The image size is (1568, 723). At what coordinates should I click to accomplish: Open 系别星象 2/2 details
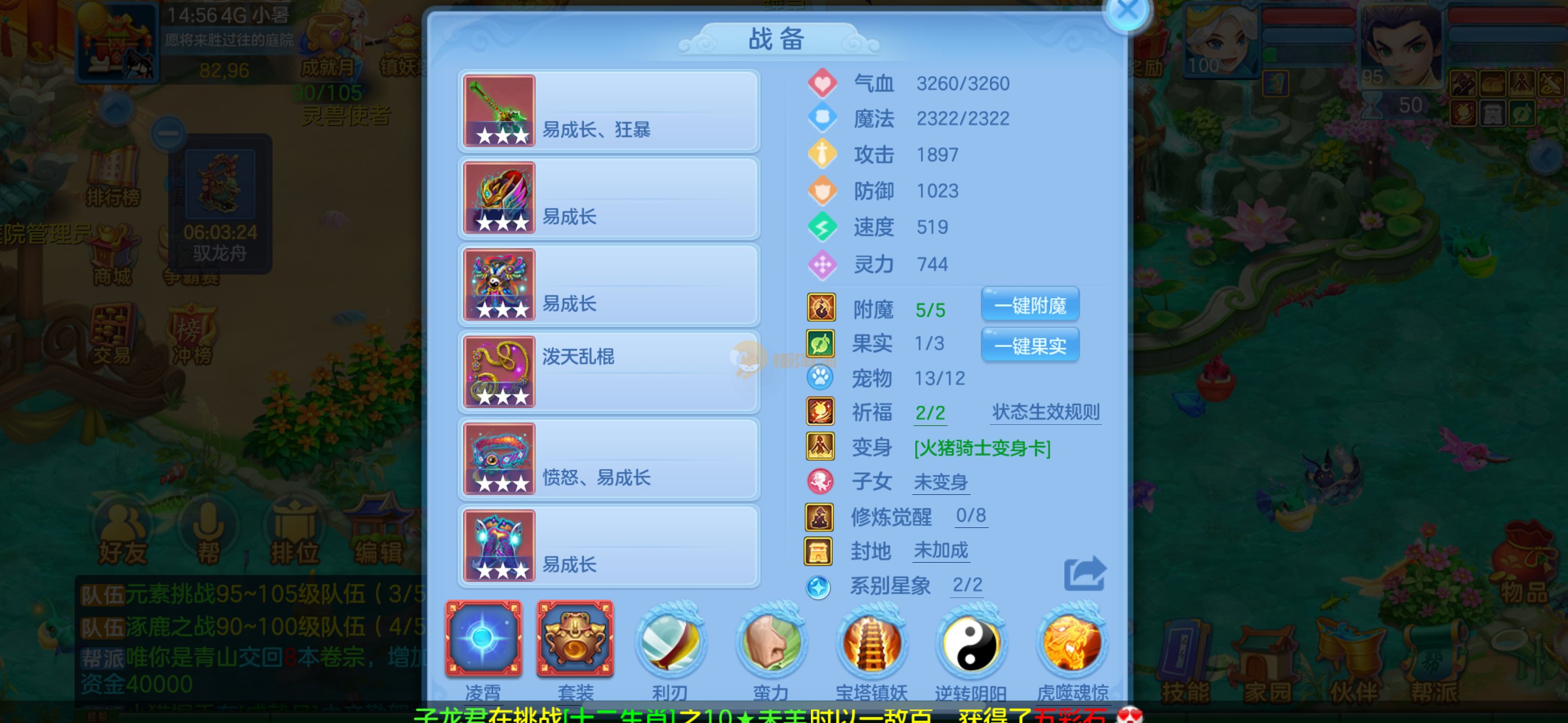(x=967, y=585)
